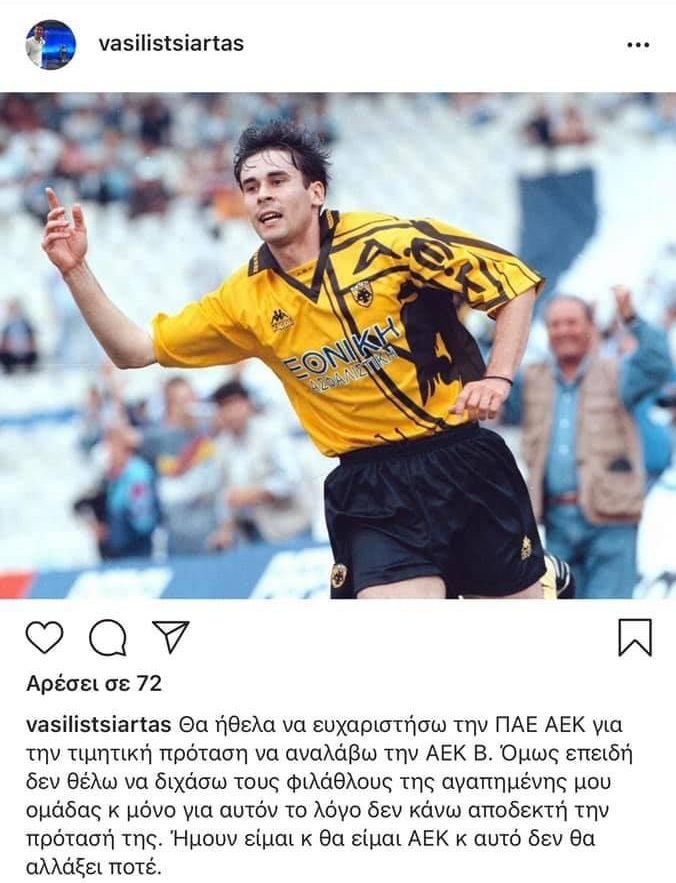Like the post with the heart icon
The height and width of the screenshot is (883, 676).
pos(44,637)
